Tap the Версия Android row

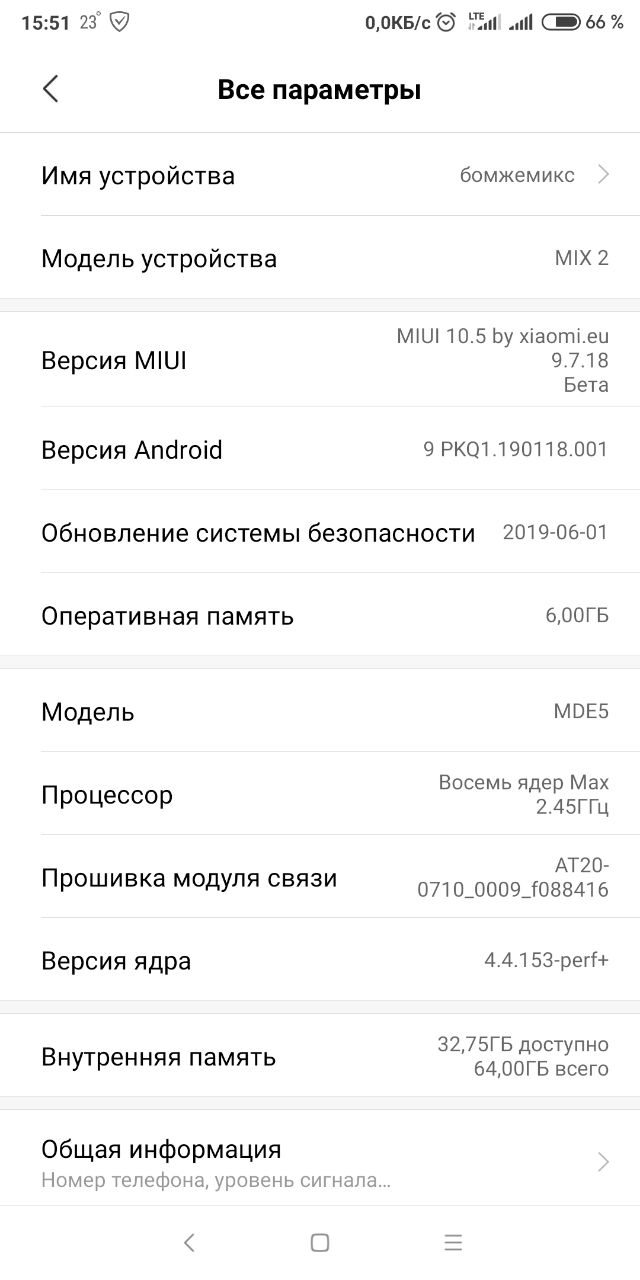[320, 449]
